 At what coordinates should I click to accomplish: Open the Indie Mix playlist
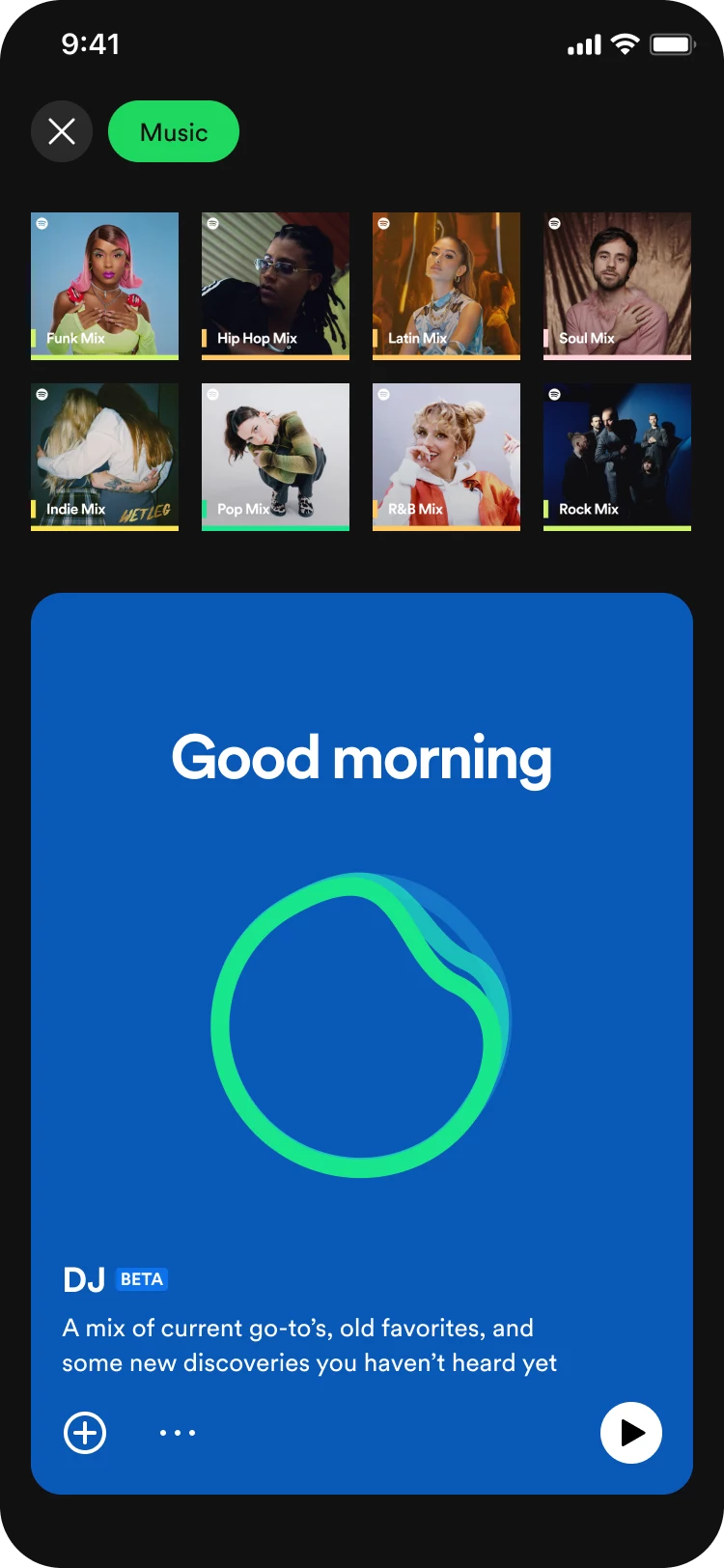(104, 456)
